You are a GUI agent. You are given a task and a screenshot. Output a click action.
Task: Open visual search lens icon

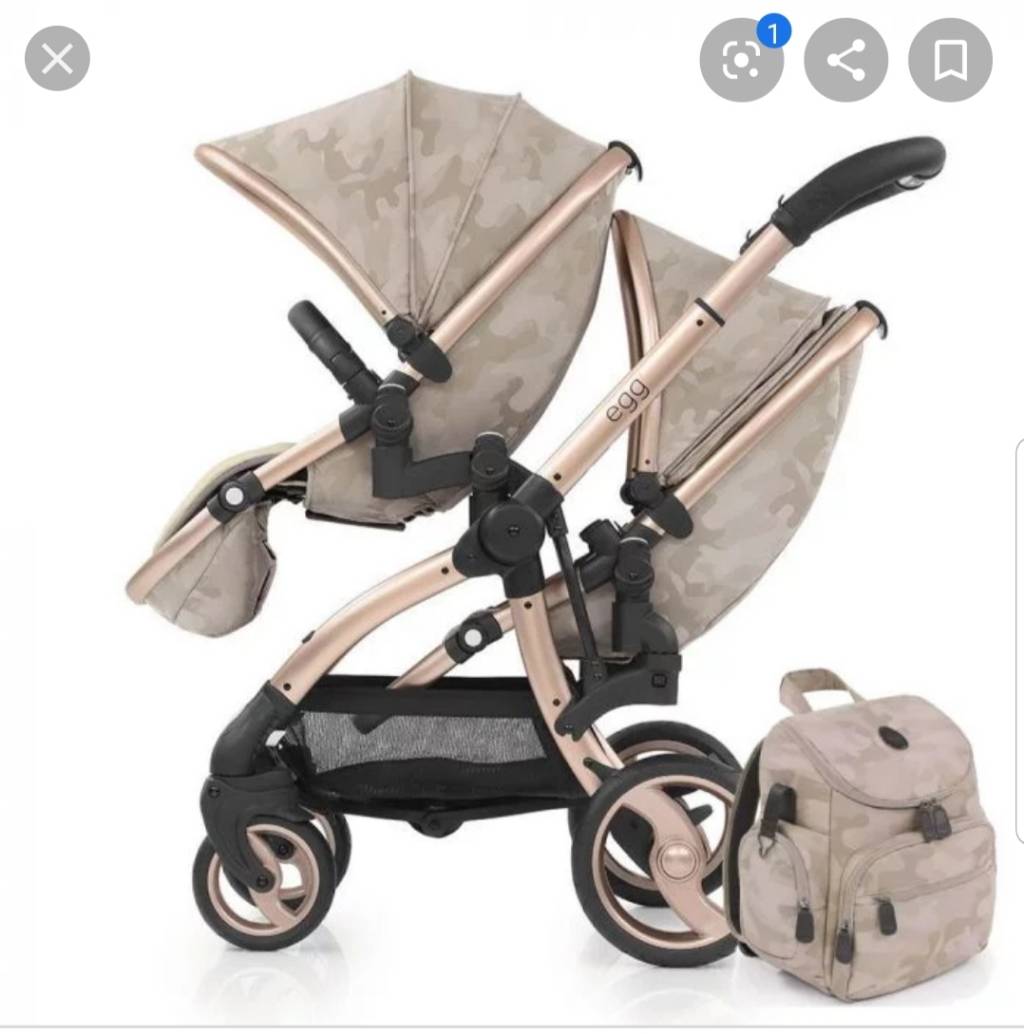coord(741,61)
